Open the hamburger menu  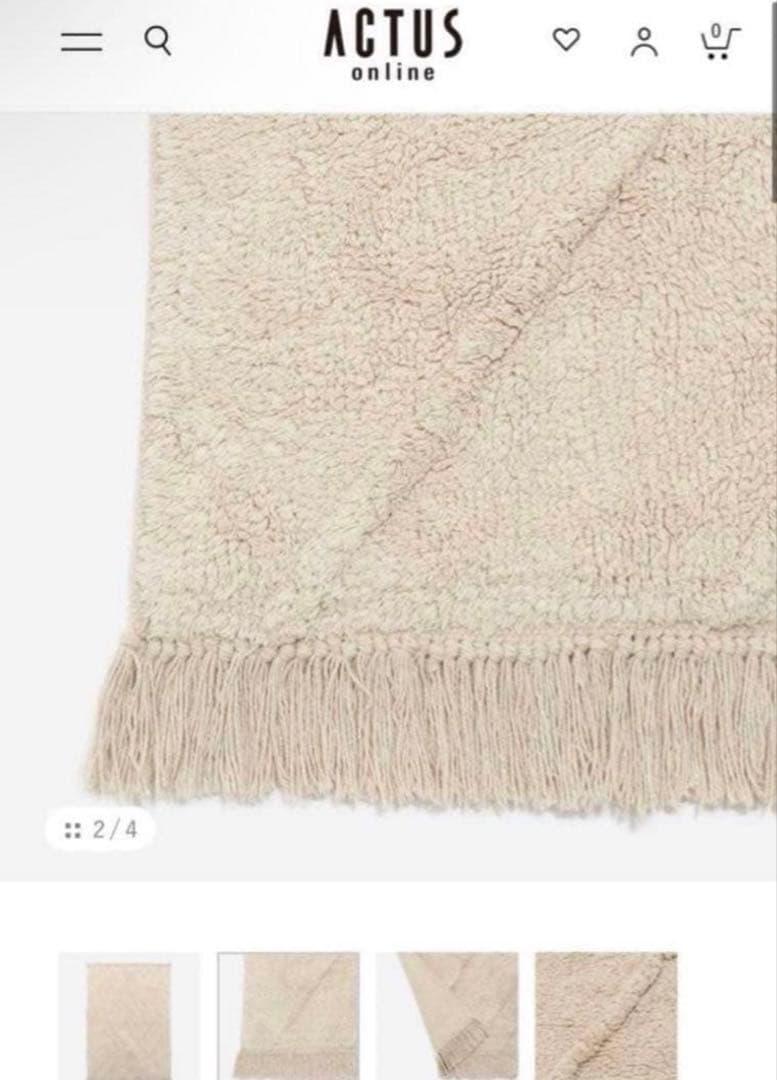pyautogui.click(x=81, y=41)
